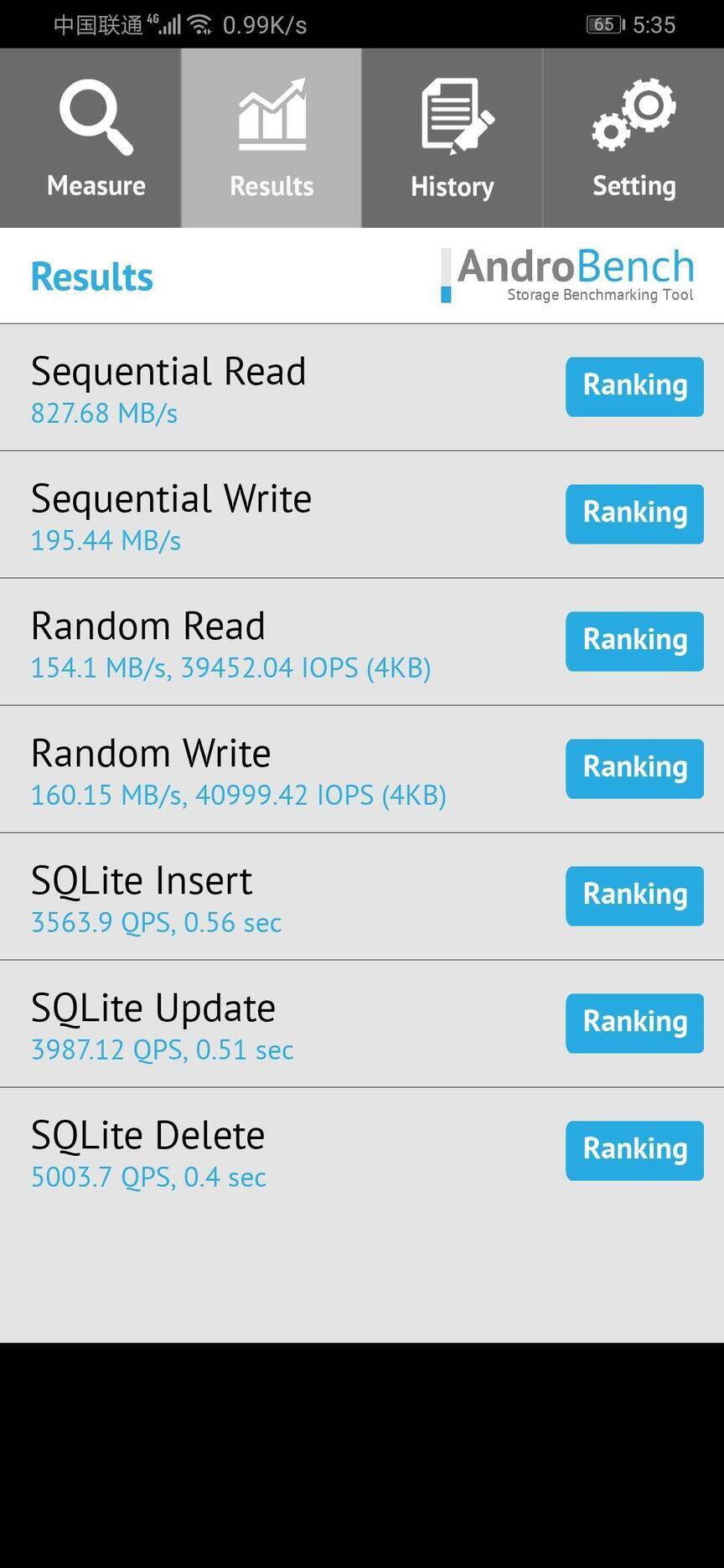Open the Random Write ranking
This screenshot has width=724, height=1568.
(x=634, y=769)
